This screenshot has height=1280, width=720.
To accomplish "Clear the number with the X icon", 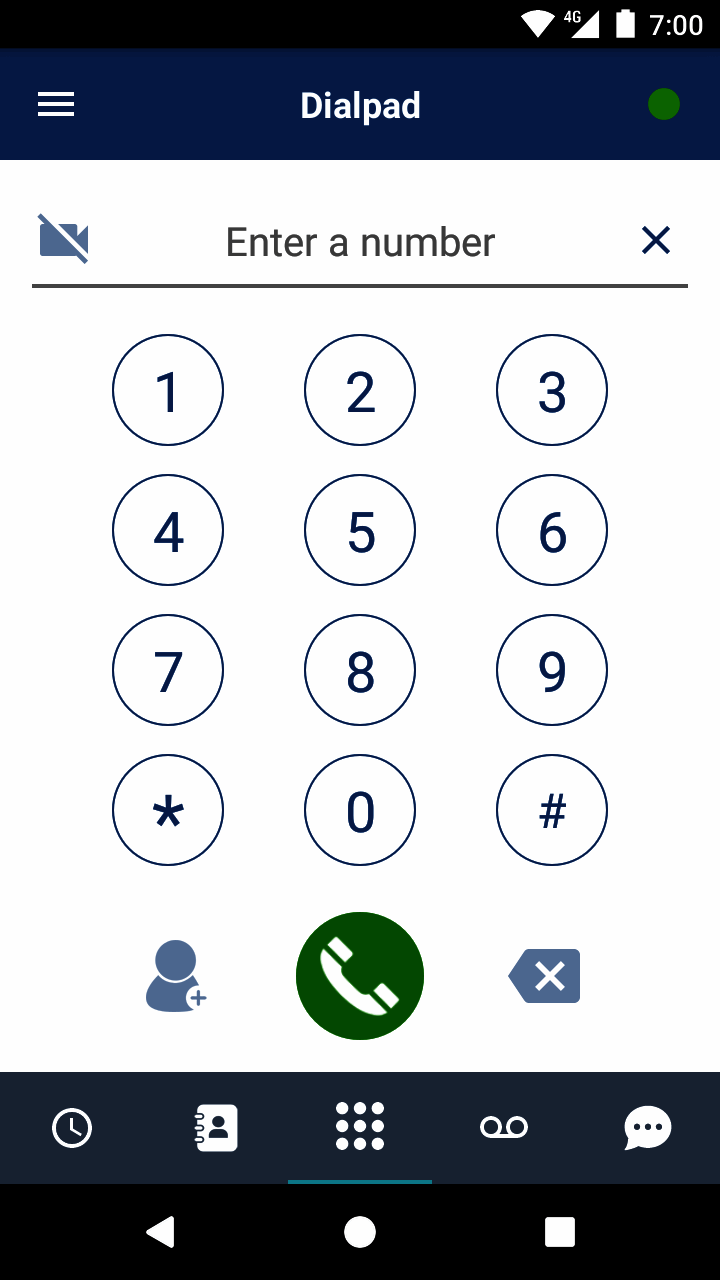I will (655, 240).
